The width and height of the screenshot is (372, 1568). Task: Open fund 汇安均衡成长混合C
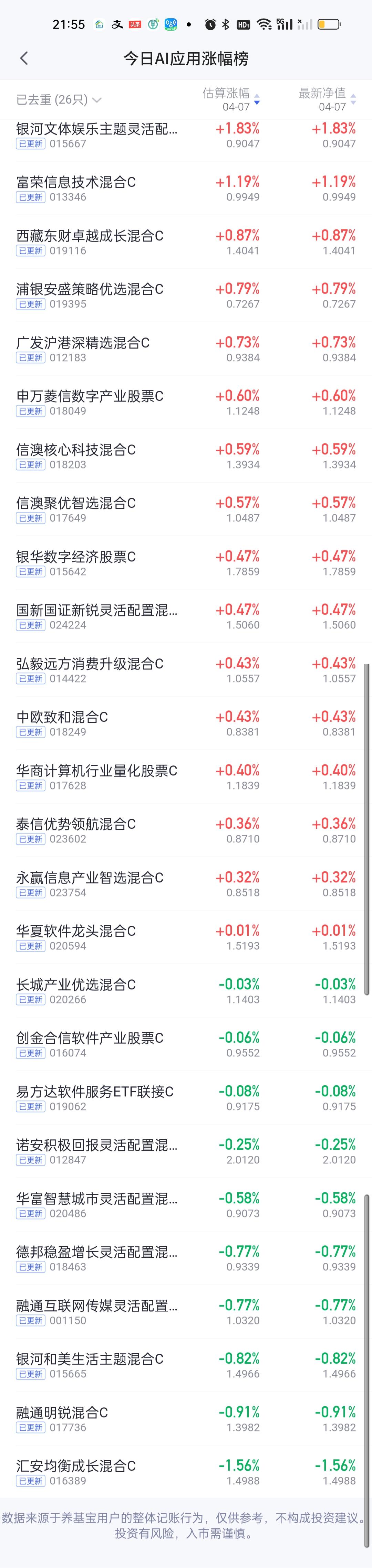pos(186,1473)
